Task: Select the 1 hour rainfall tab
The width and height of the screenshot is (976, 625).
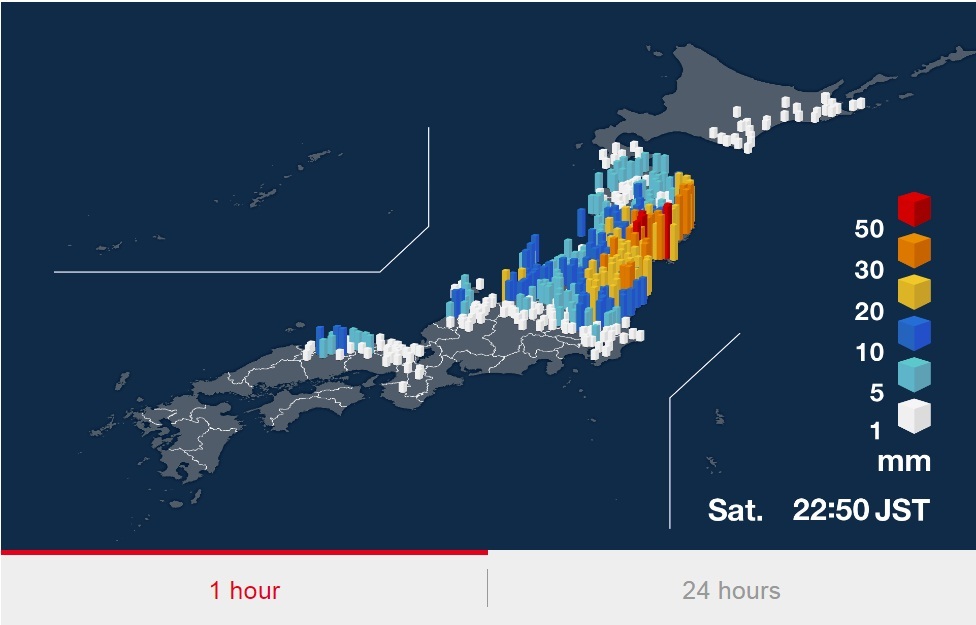Action: tap(244, 590)
